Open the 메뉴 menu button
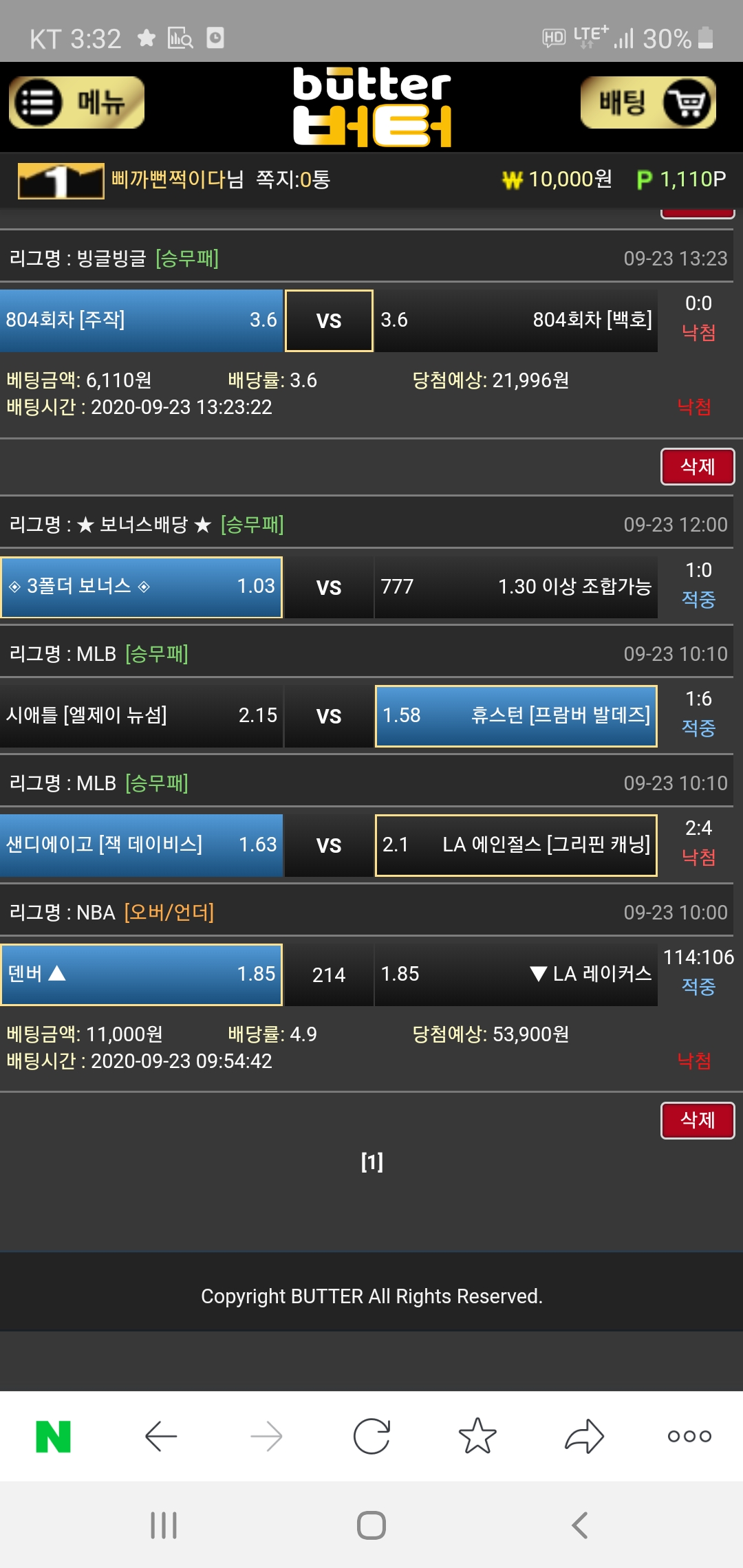 pyautogui.click(x=76, y=103)
